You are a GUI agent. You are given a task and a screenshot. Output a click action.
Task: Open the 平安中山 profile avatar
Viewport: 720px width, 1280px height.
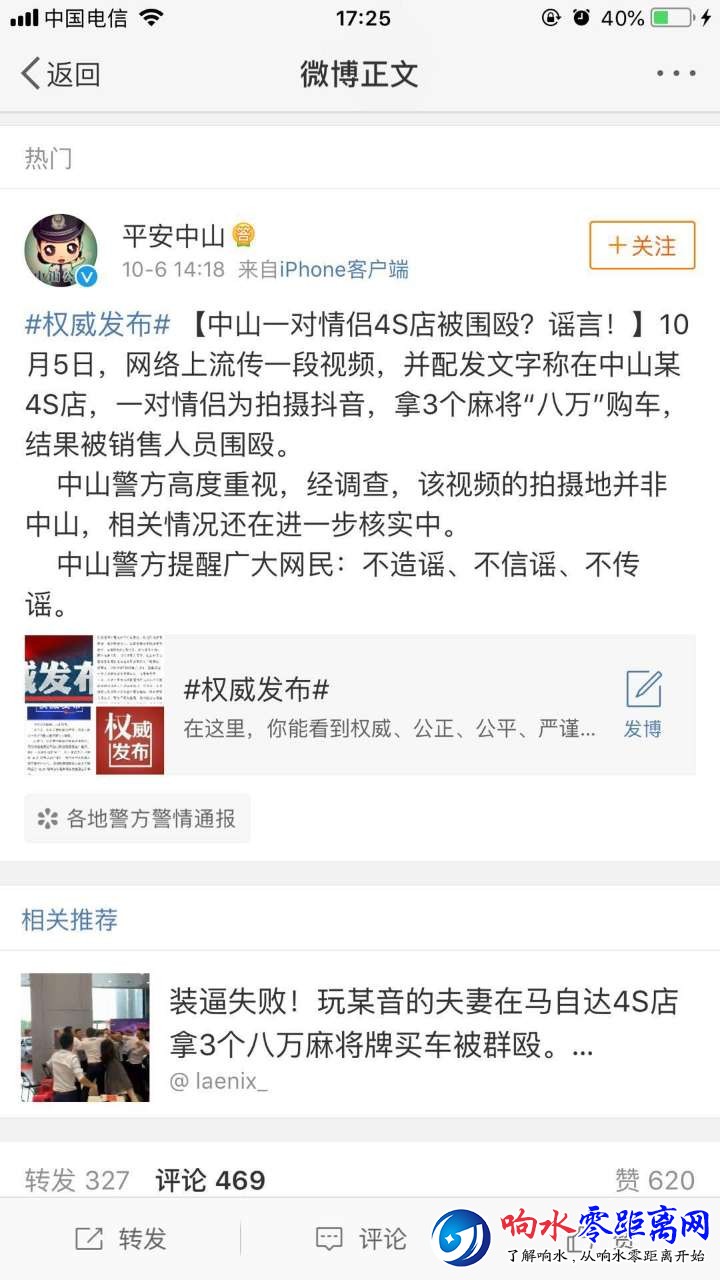[61, 250]
